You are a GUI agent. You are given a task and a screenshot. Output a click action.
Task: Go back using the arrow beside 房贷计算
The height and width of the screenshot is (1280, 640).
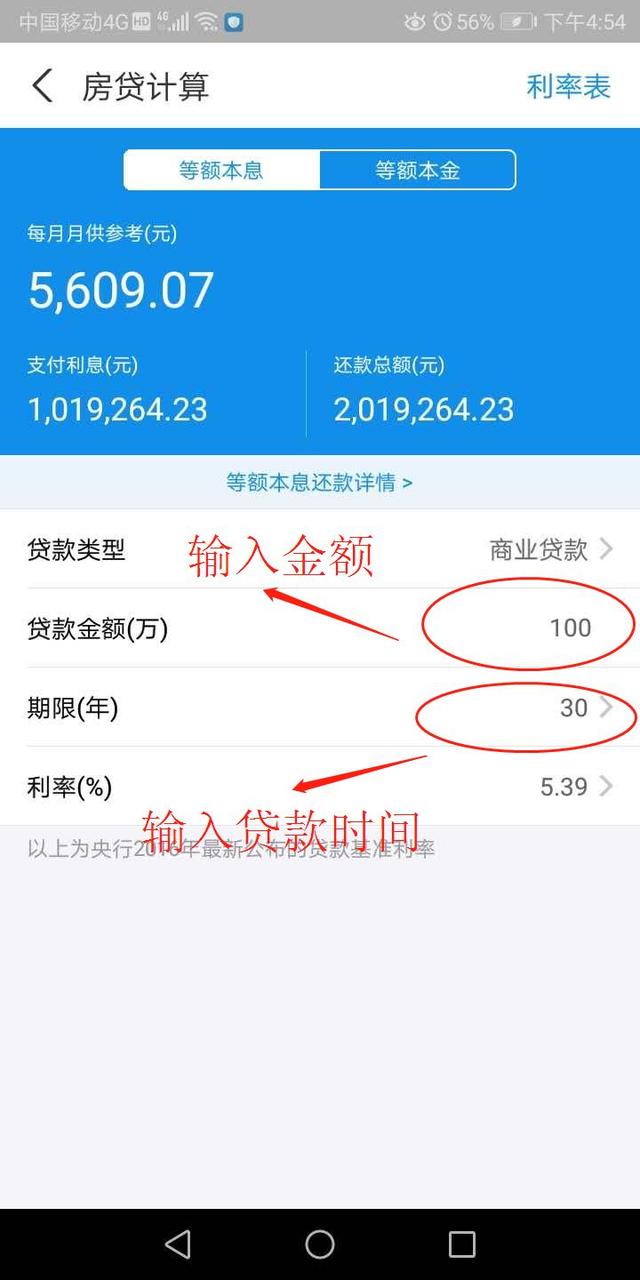pyautogui.click(x=42, y=86)
